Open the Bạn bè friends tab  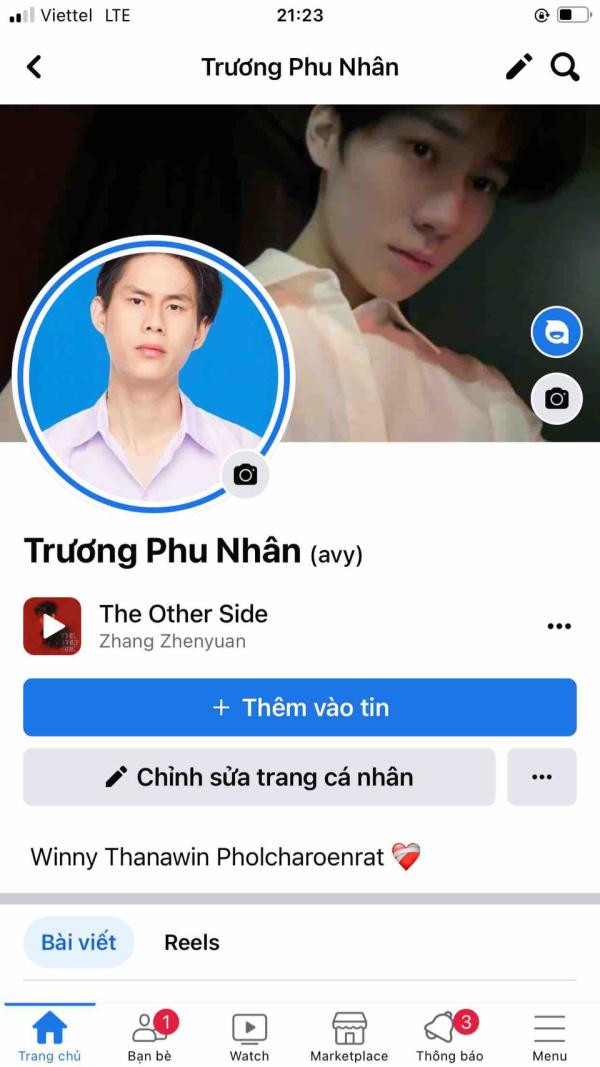point(149,1036)
